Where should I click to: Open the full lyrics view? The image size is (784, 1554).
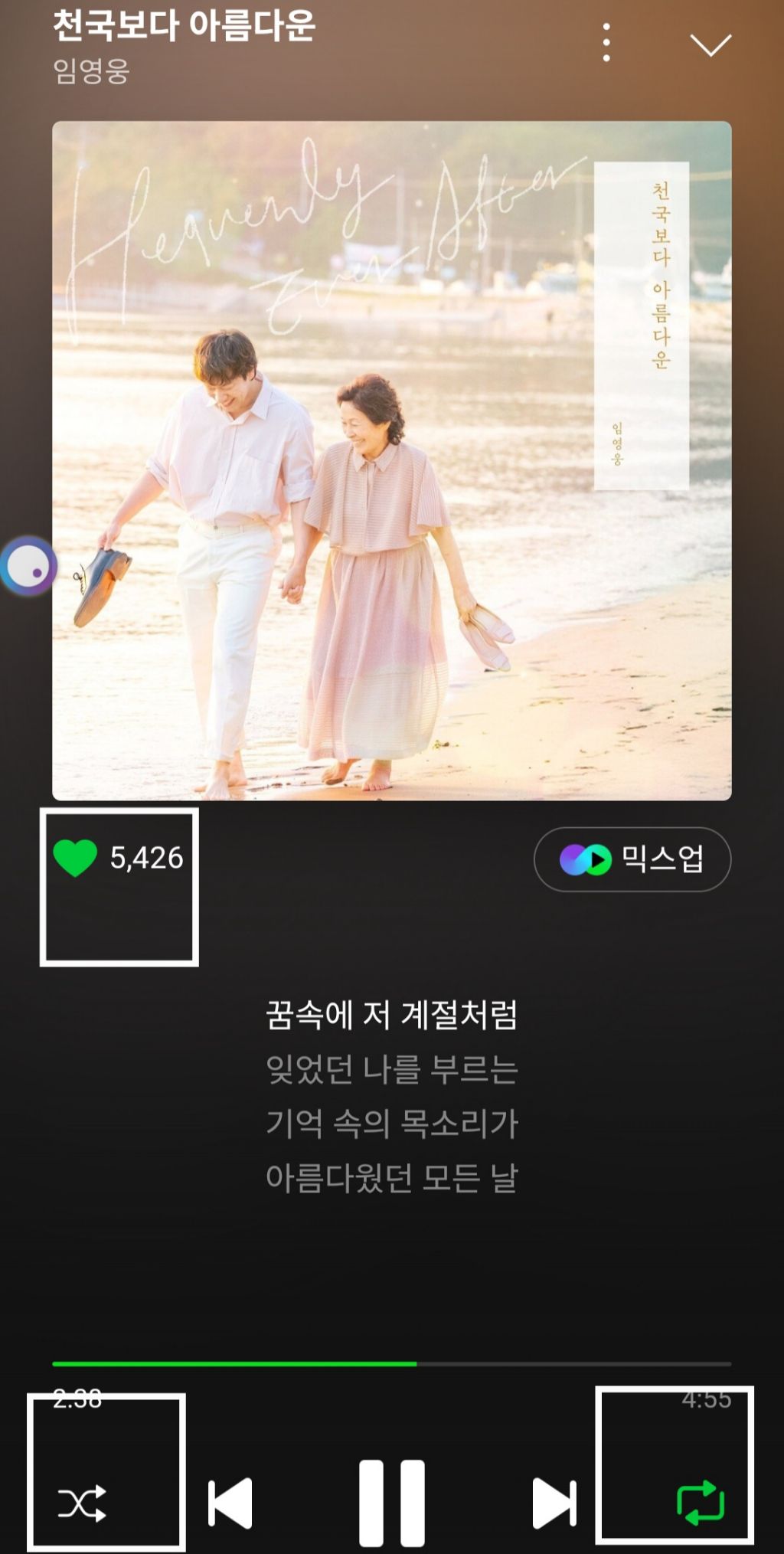392,1096
